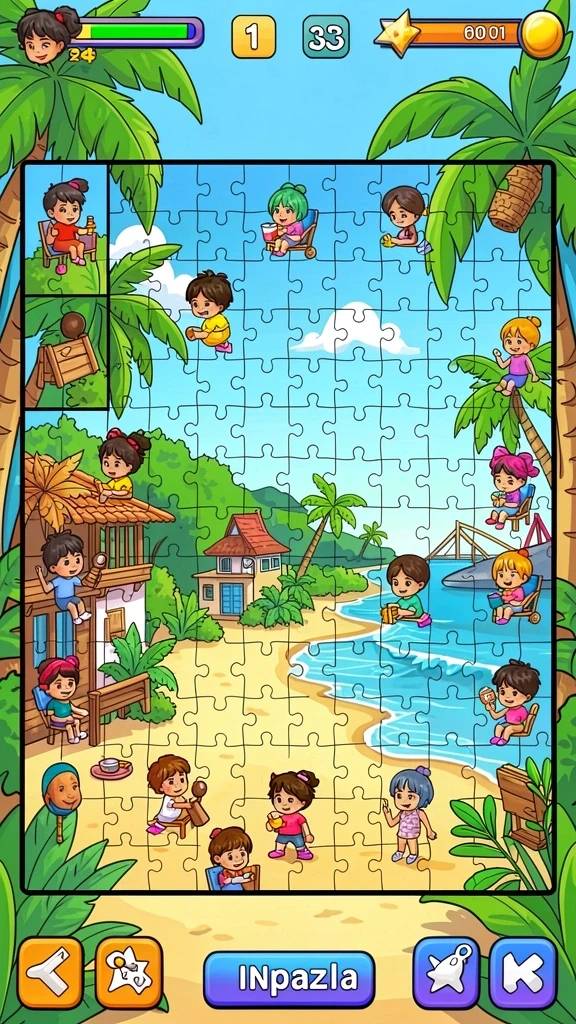Tap the blue K button

523,973
